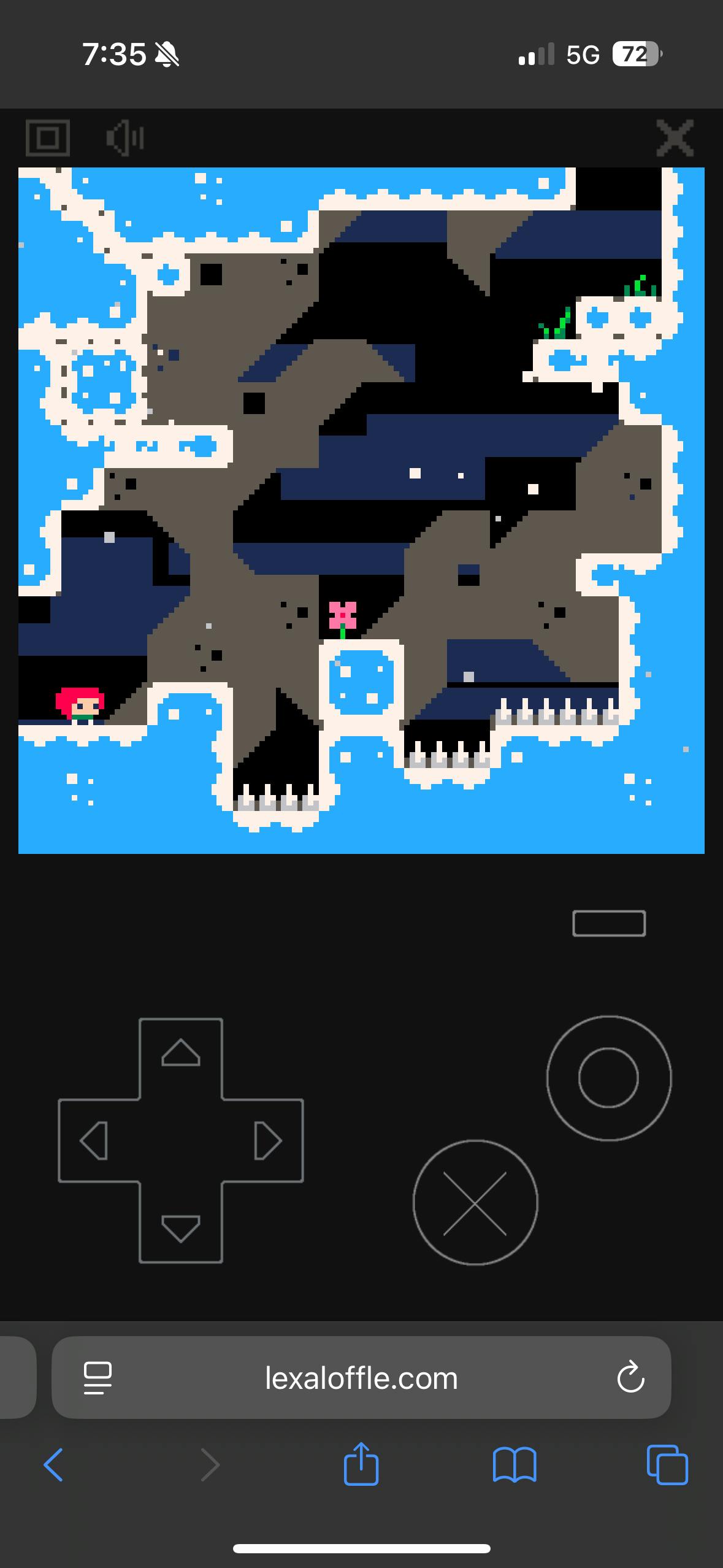Show all open tabs
723x1568 pixels.
pos(667,1465)
